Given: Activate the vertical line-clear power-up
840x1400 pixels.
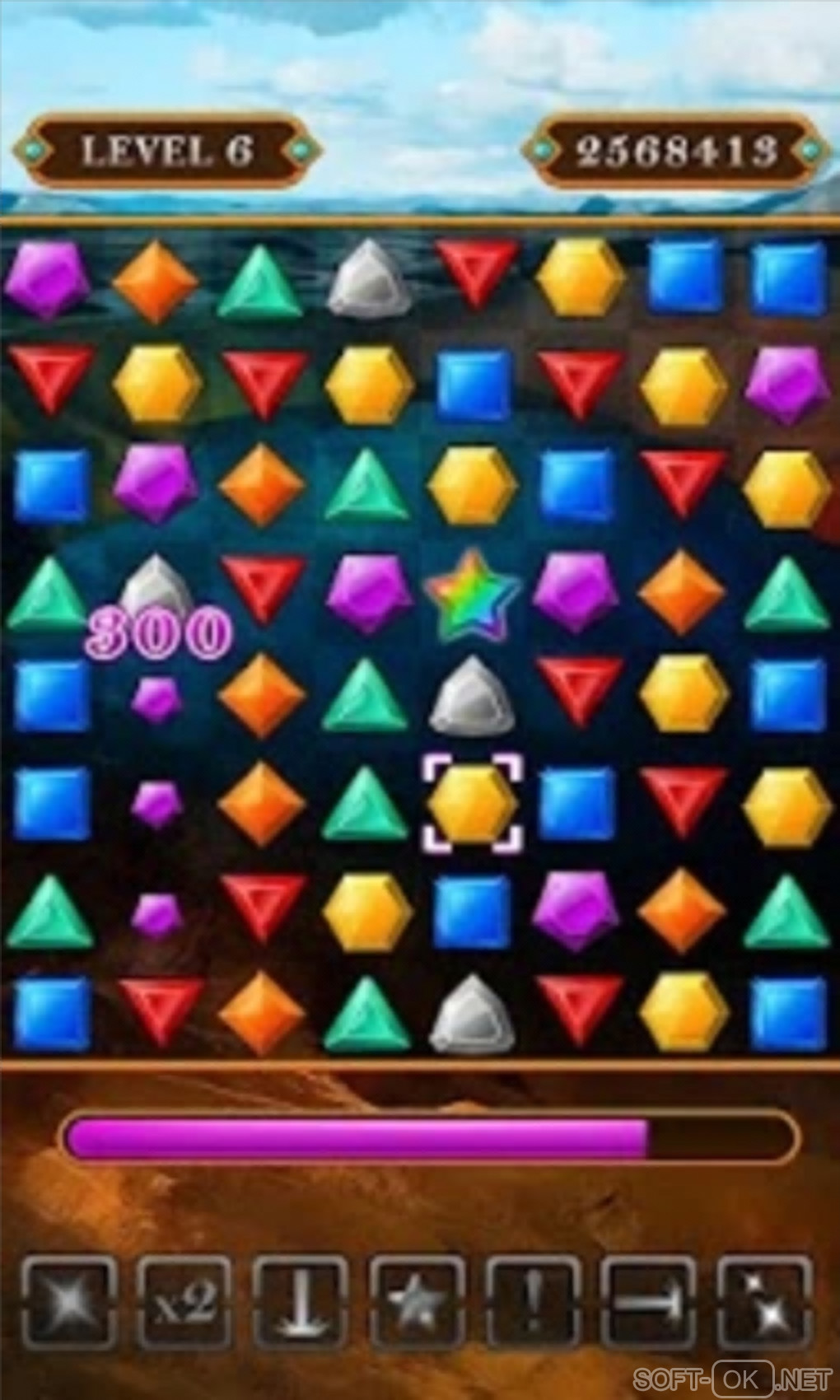Looking at the screenshot, I should pos(298,1304).
